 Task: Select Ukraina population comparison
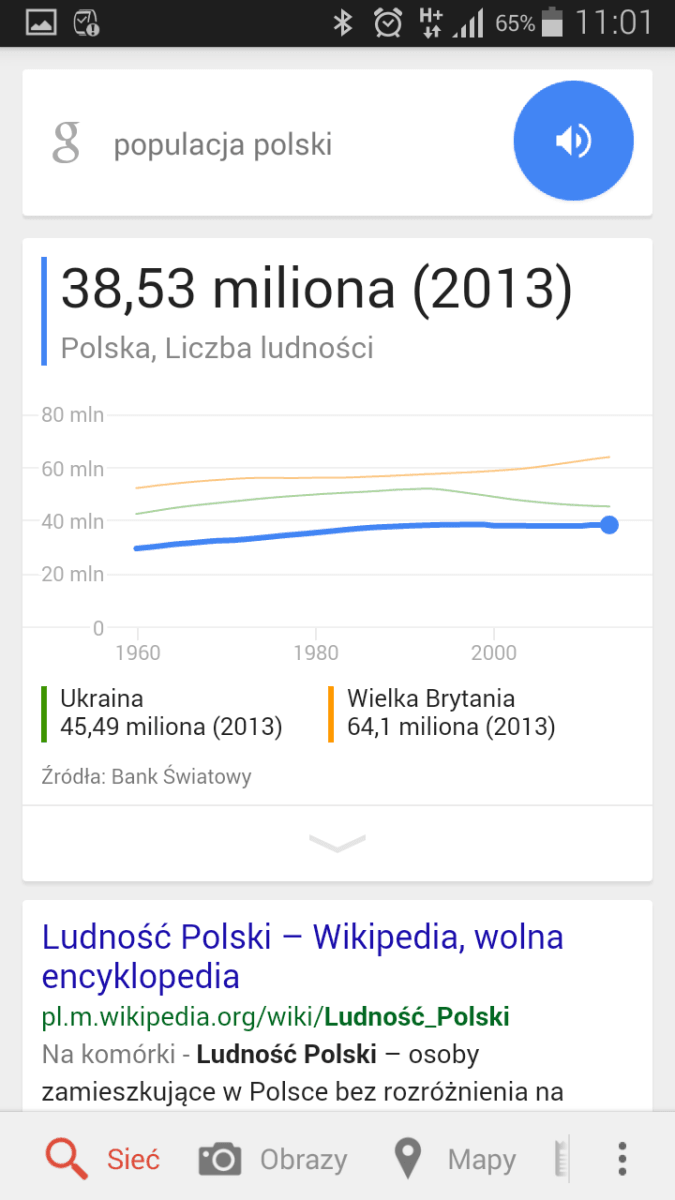[x=163, y=713]
